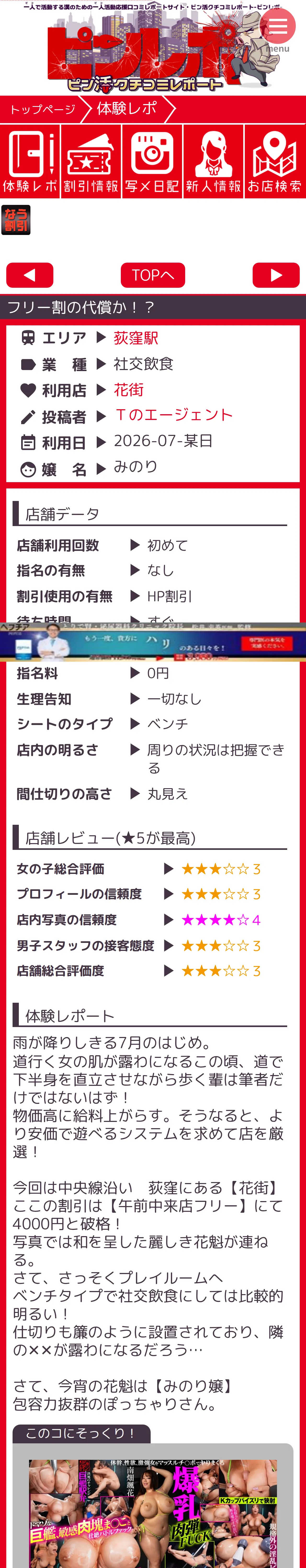Image resolution: width=306 pixels, height=1568 pixels.
Task: Tap the TOPへ button
Action: [x=153, y=275]
